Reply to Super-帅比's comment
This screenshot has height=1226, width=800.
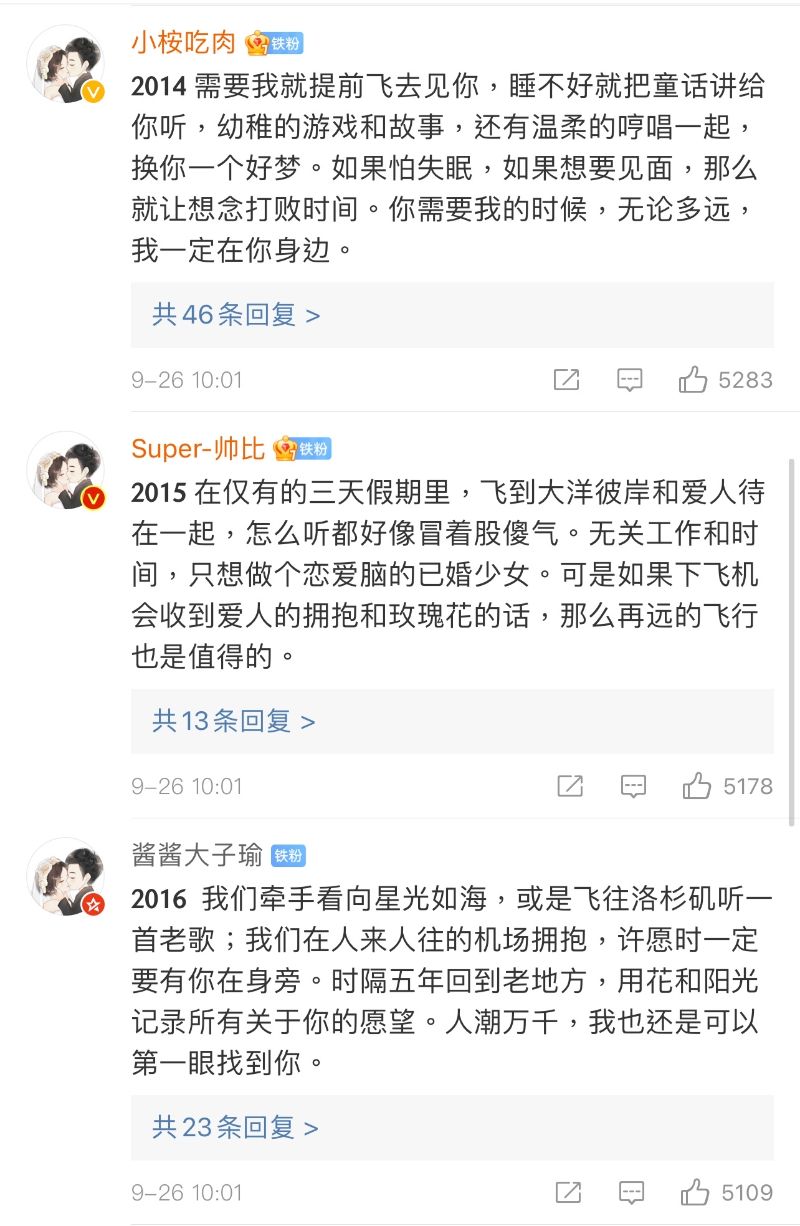click(633, 786)
